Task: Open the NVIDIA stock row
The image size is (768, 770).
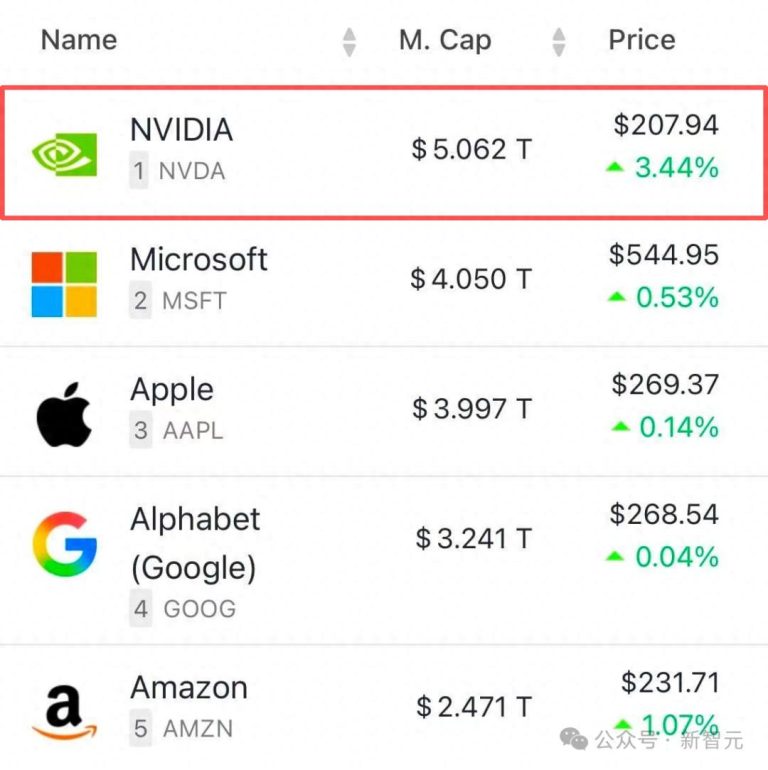Action: coord(181,130)
